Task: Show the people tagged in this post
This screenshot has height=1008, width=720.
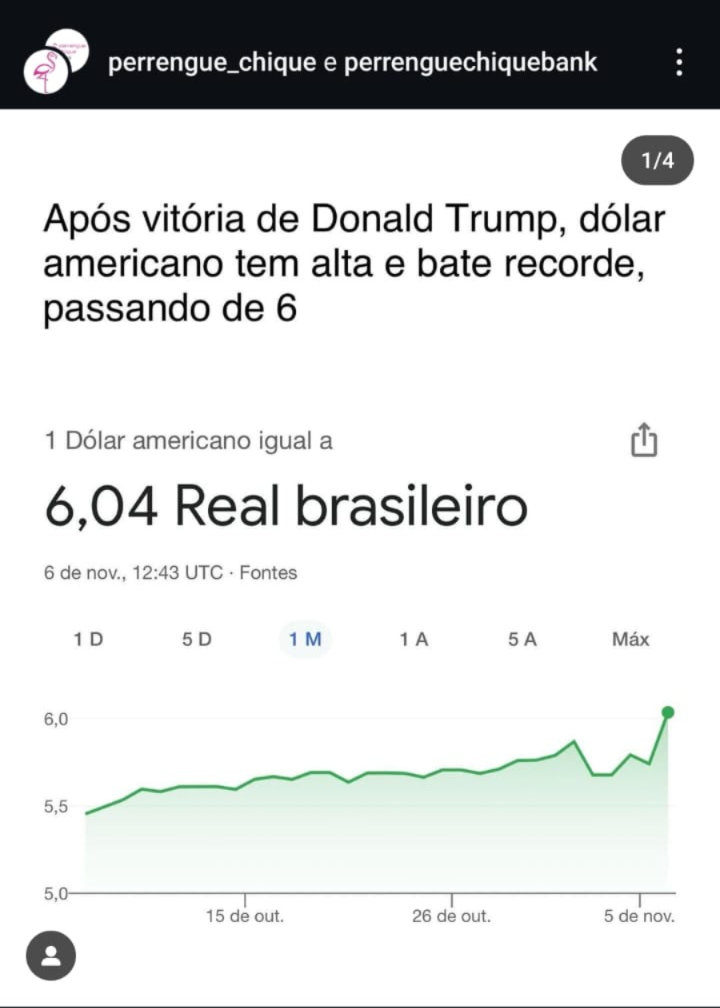Action: coord(51,955)
